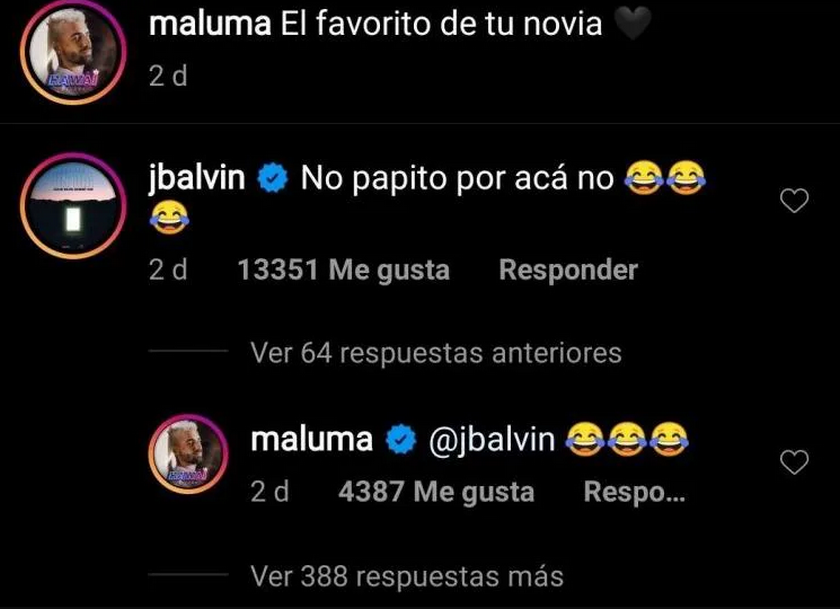
Task: Expand Ver 64 respuestas anteriores
Action: pos(436,353)
